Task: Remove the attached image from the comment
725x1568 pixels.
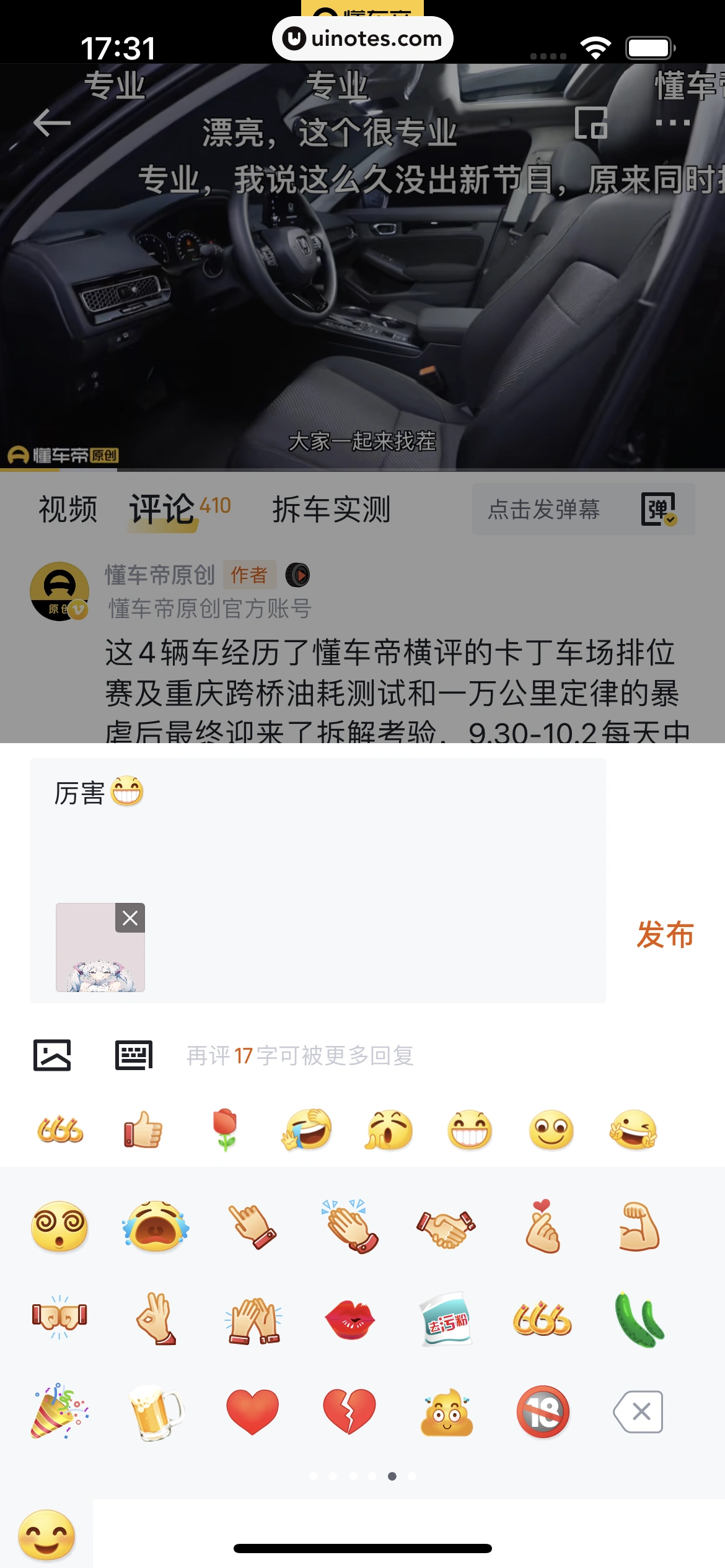Action: coord(130,918)
